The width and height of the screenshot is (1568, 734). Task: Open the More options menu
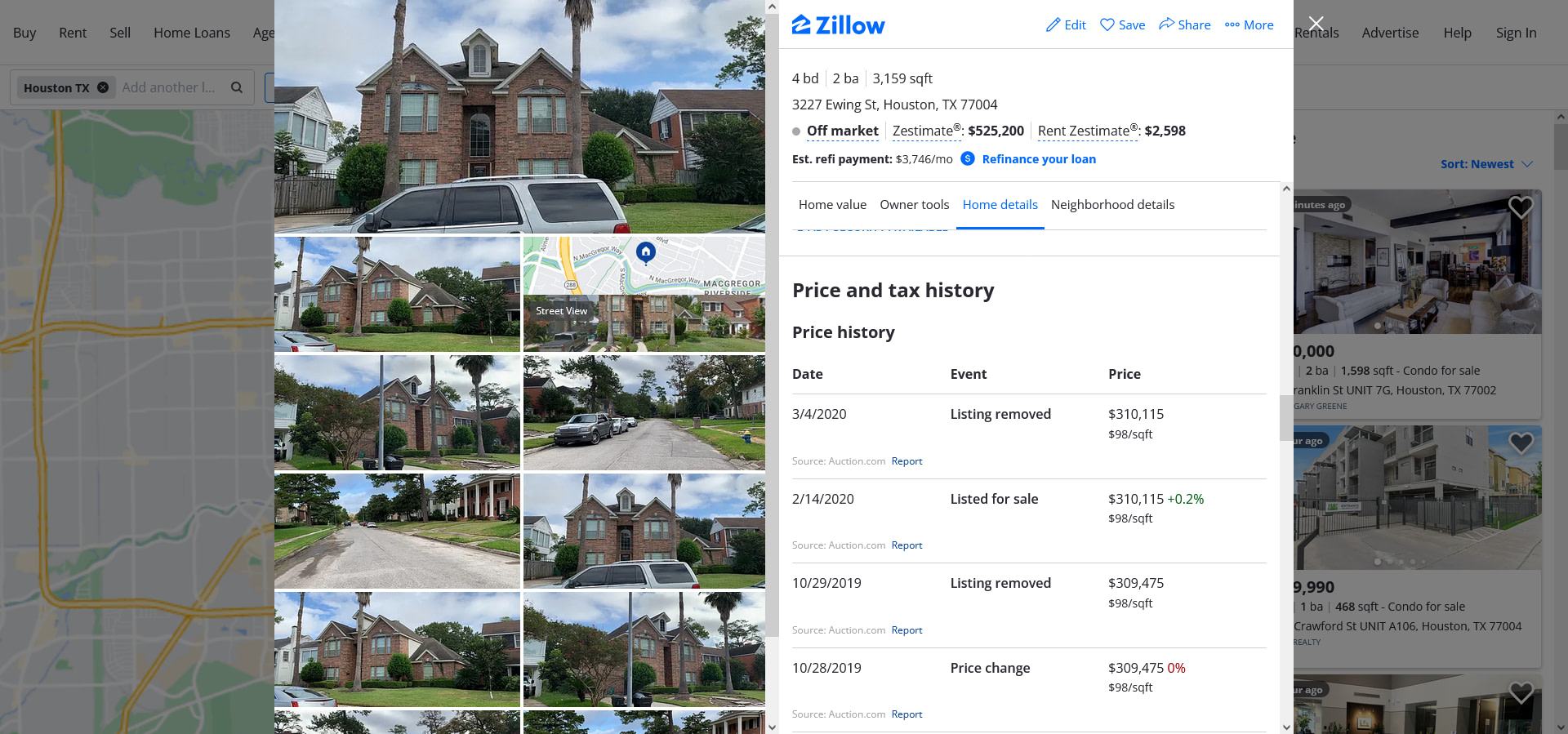click(x=1249, y=25)
